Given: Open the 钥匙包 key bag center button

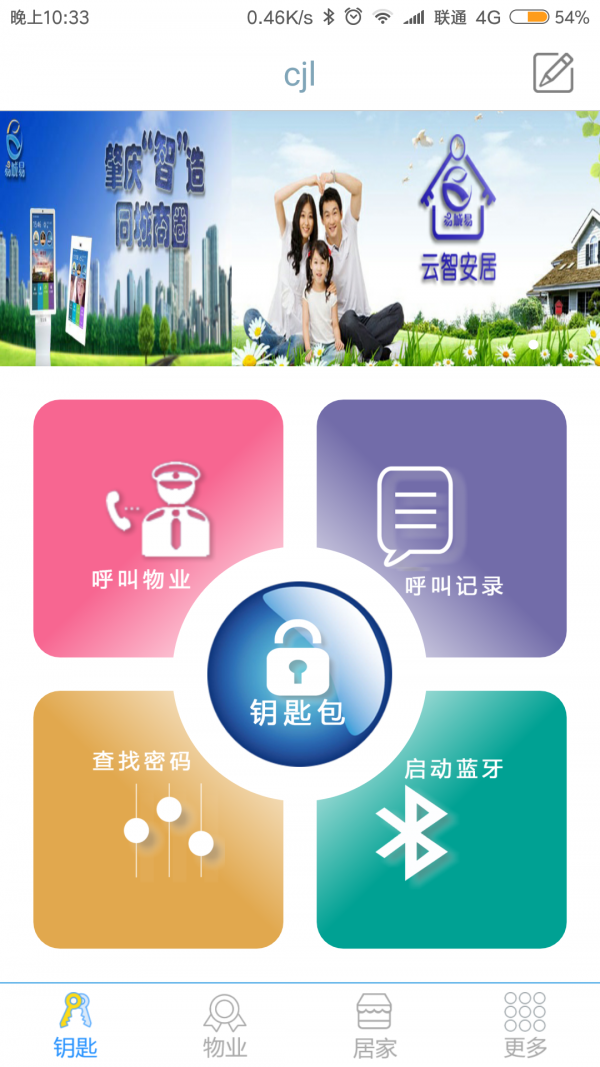Looking at the screenshot, I should 299,676.
